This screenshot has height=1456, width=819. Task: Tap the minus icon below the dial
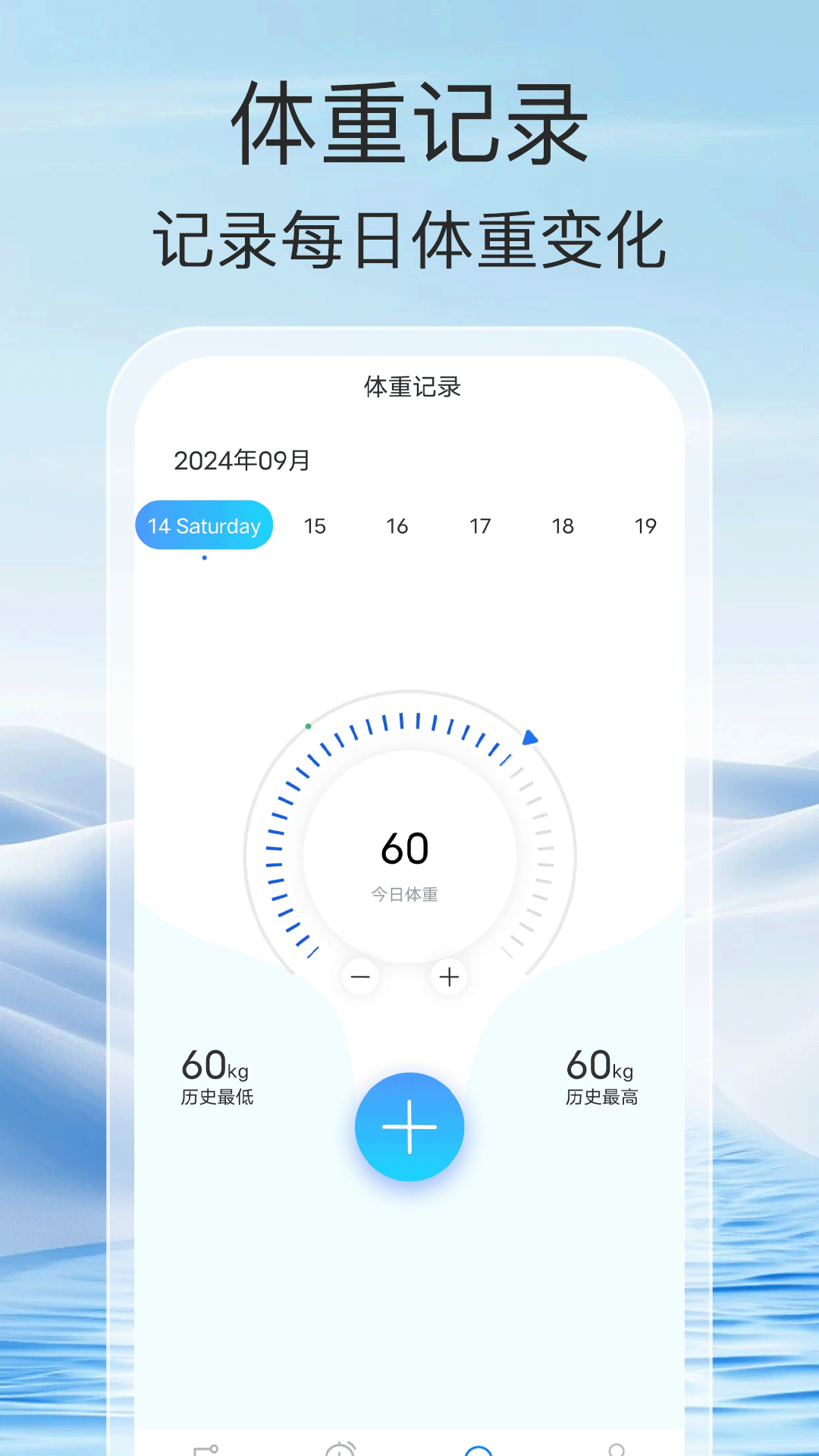pos(360,977)
